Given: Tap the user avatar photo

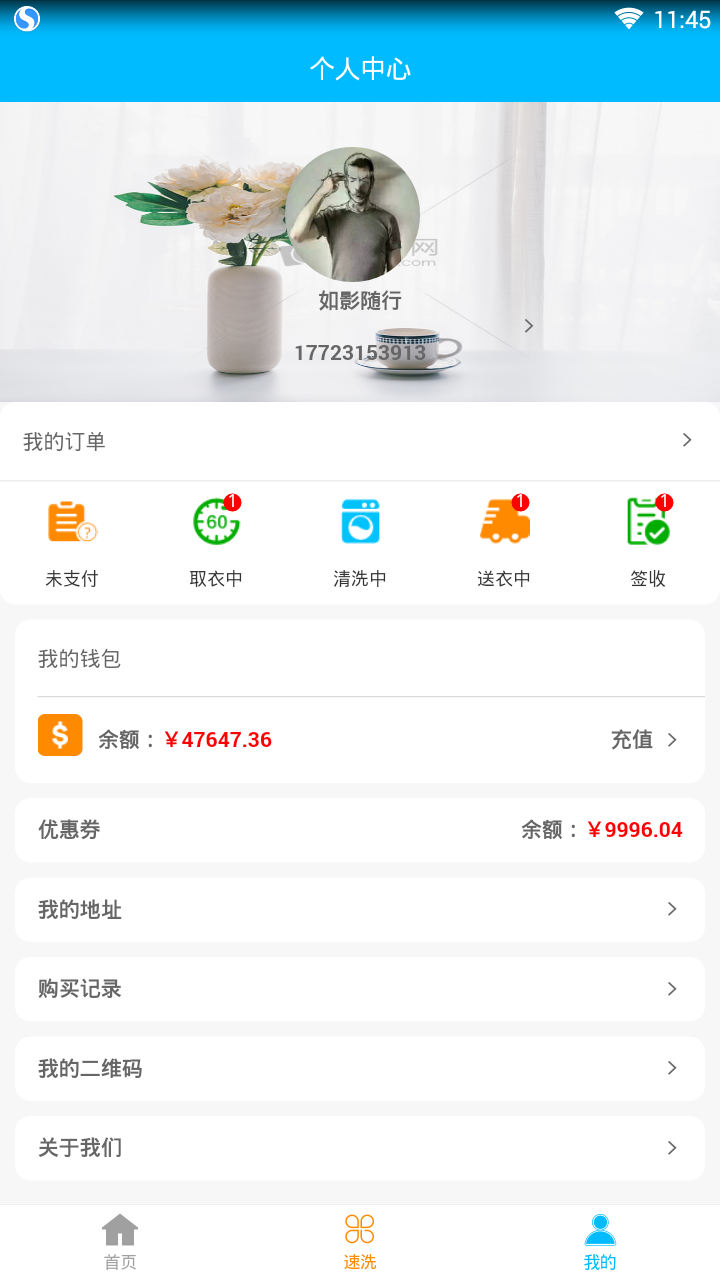Looking at the screenshot, I should 352,215.
